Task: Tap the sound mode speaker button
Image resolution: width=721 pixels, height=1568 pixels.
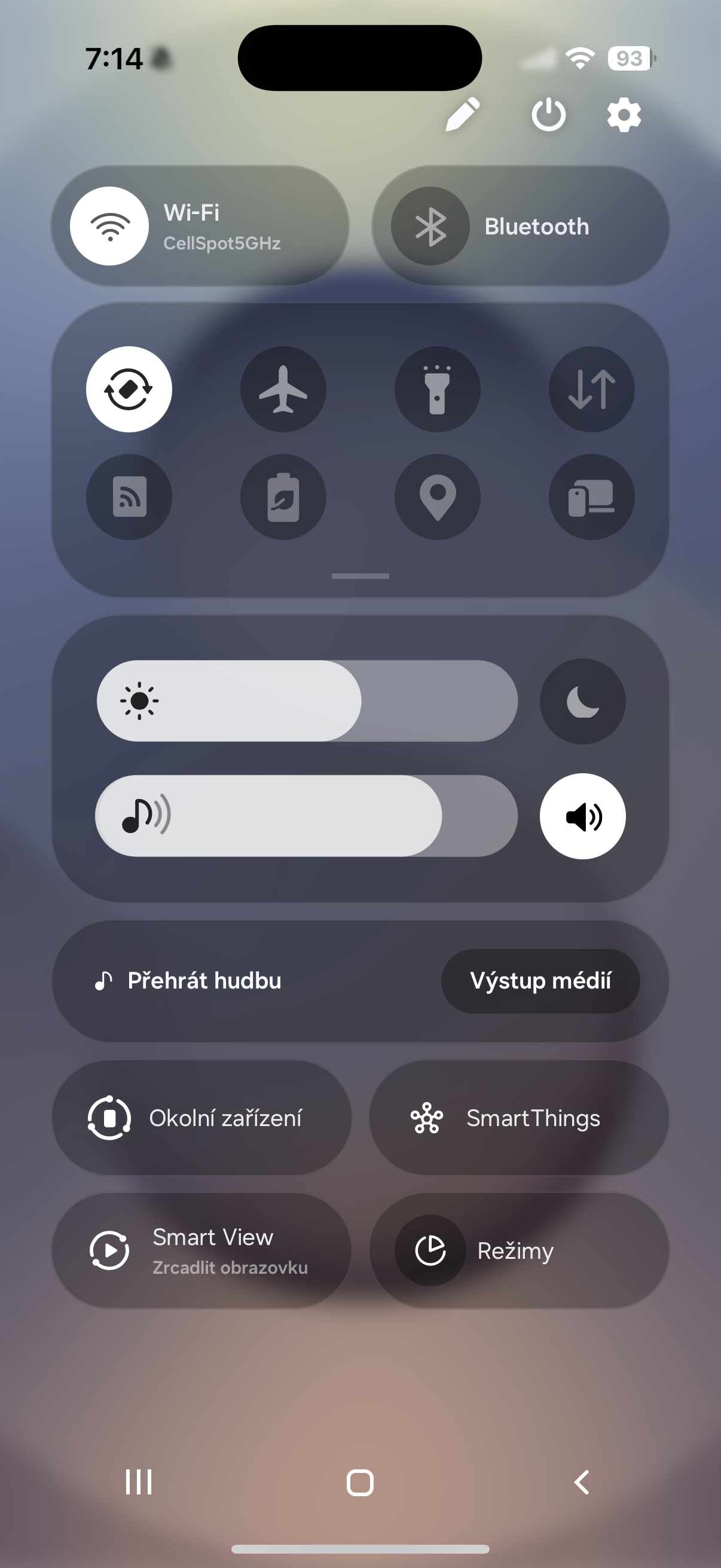Action: pos(582,816)
